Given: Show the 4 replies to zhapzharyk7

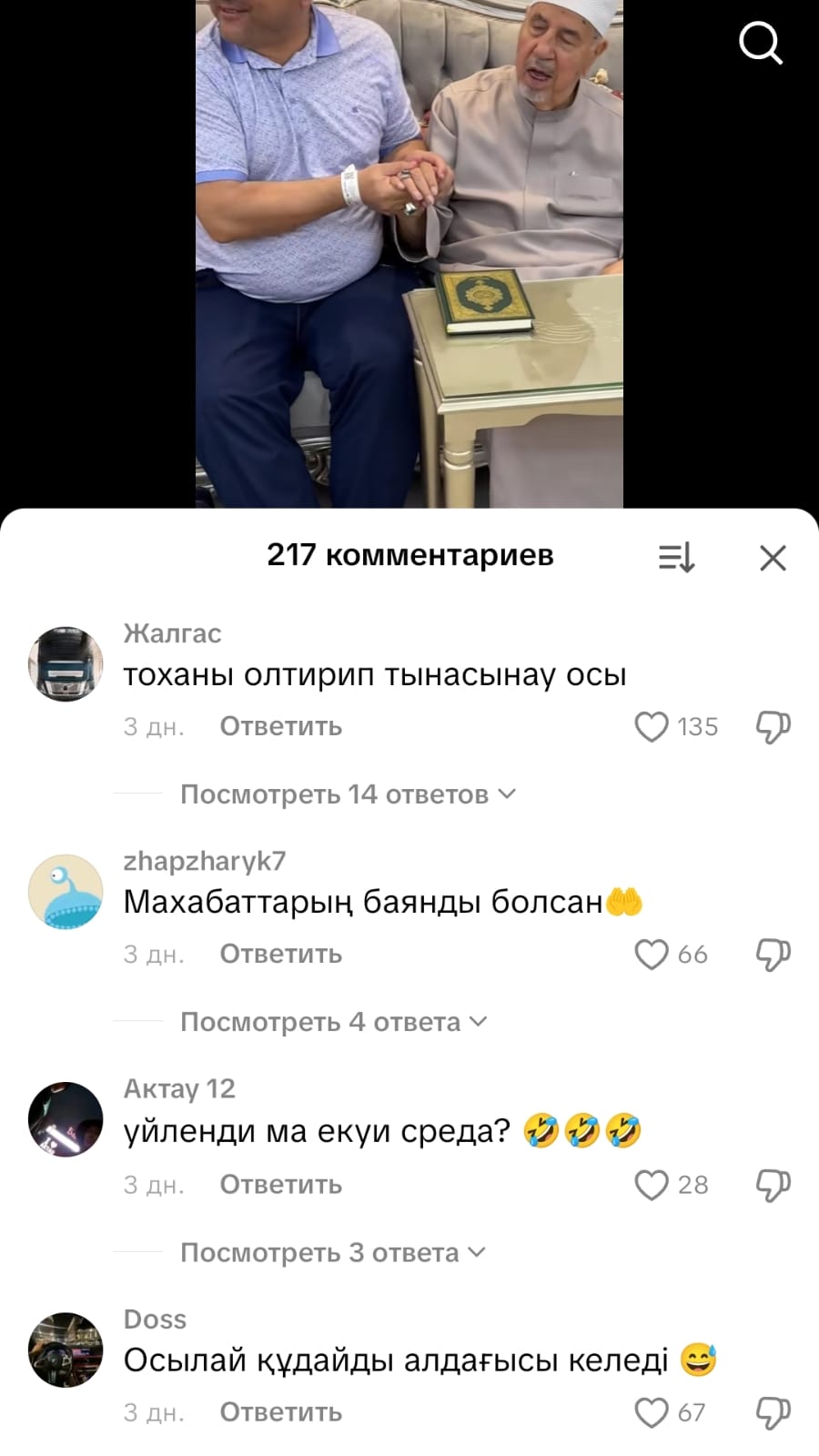Looking at the screenshot, I should point(333,1022).
